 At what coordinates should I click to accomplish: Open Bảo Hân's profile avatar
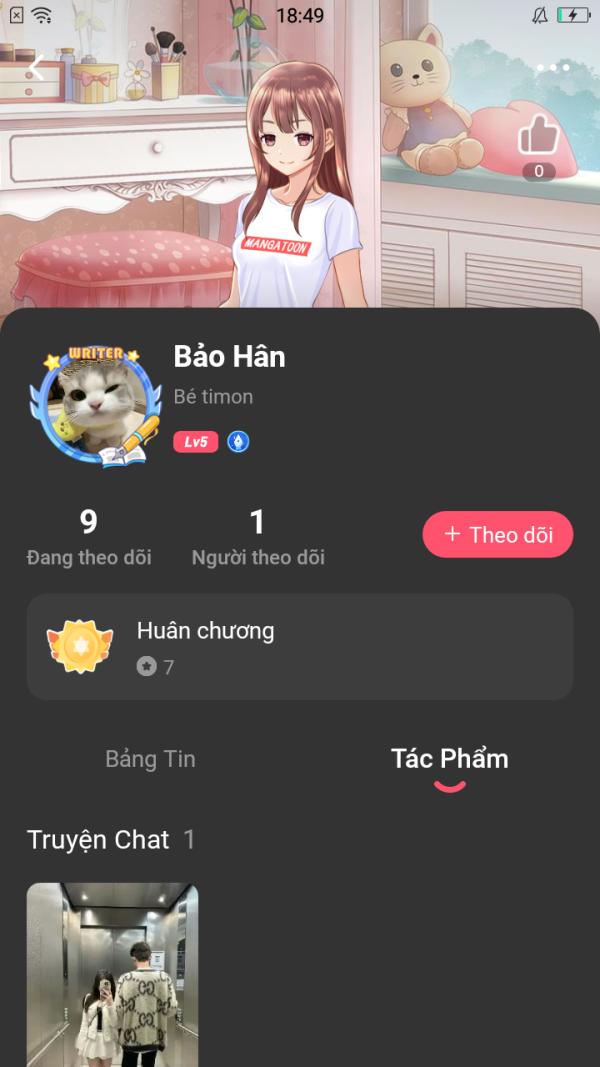click(96, 407)
